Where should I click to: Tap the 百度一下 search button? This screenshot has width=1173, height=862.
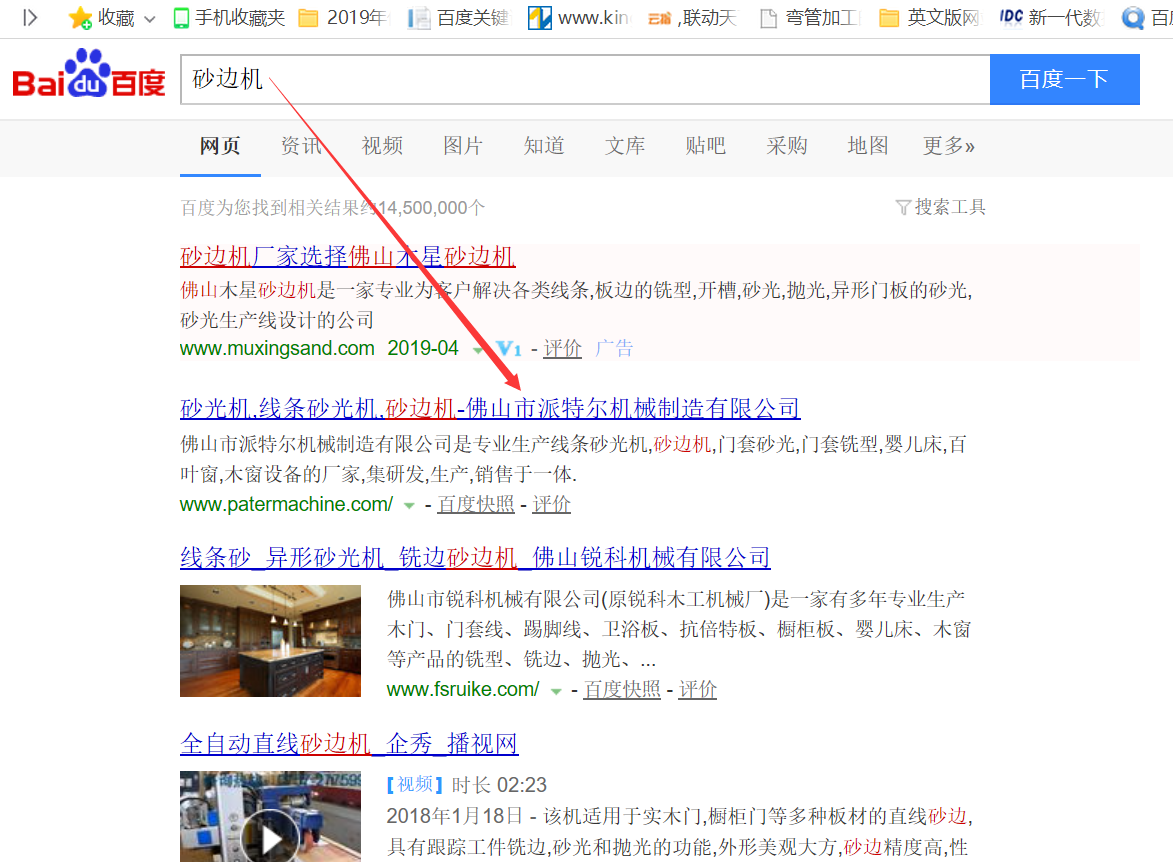click(1064, 79)
